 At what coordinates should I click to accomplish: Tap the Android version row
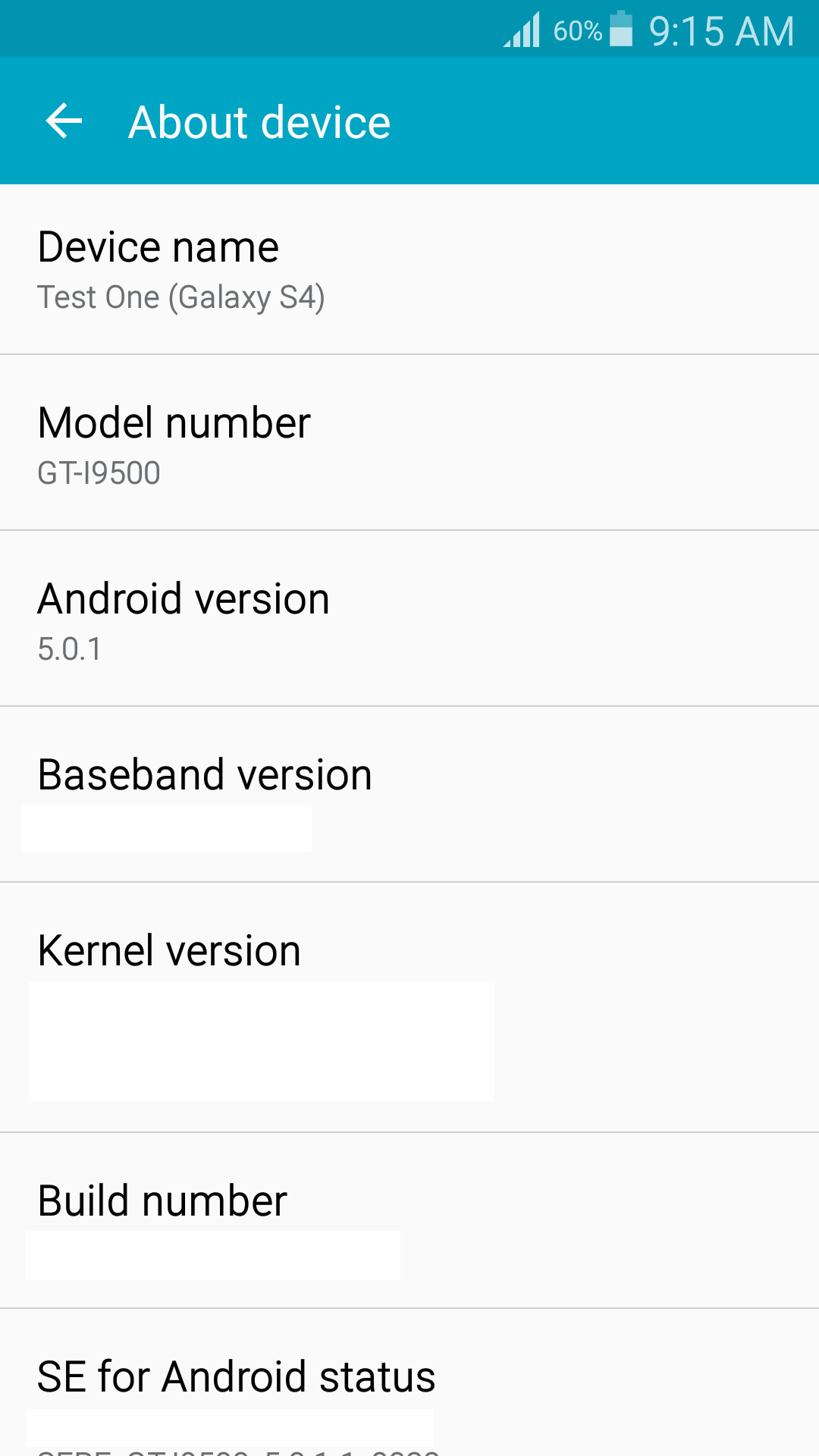[409, 619]
